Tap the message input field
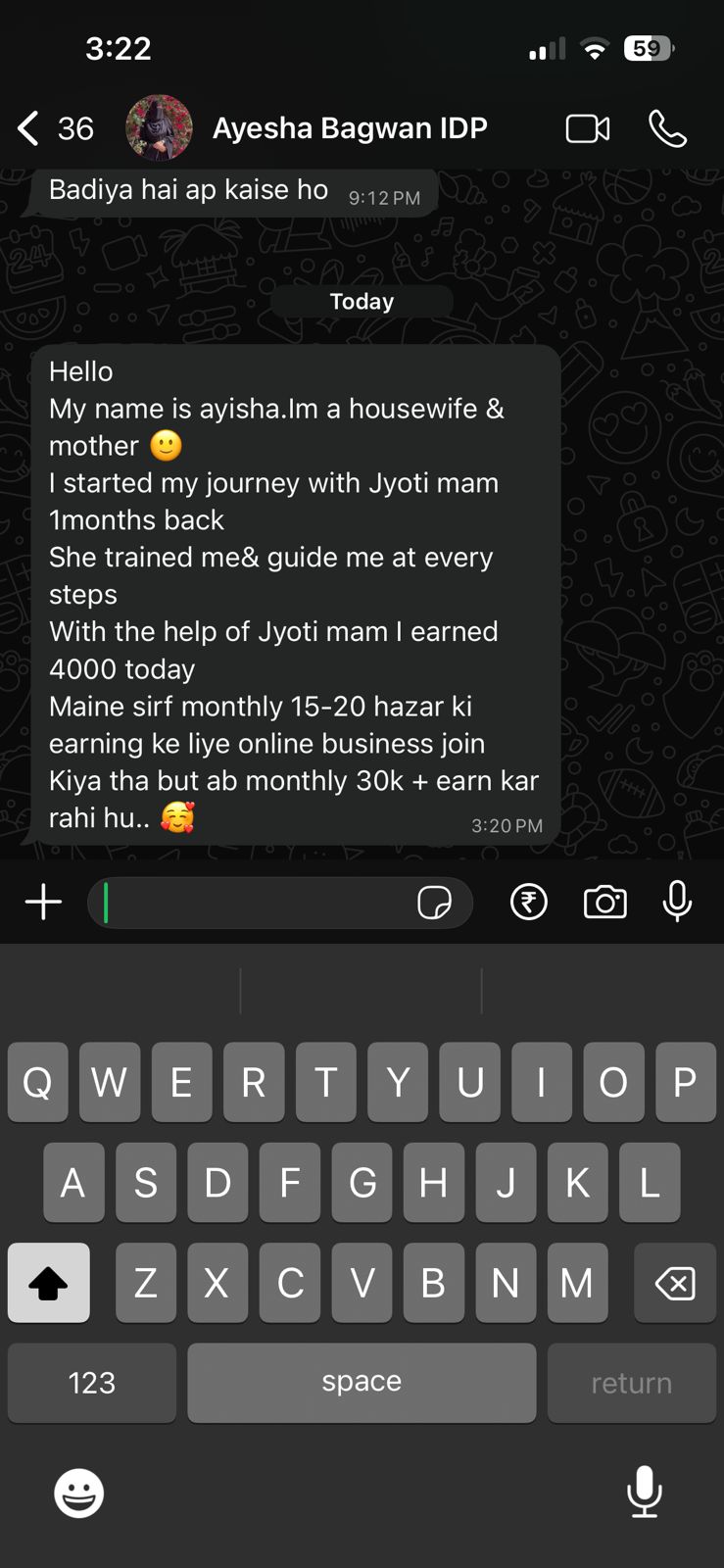Screen dimensions: 724x1568 tap(255, 902)
